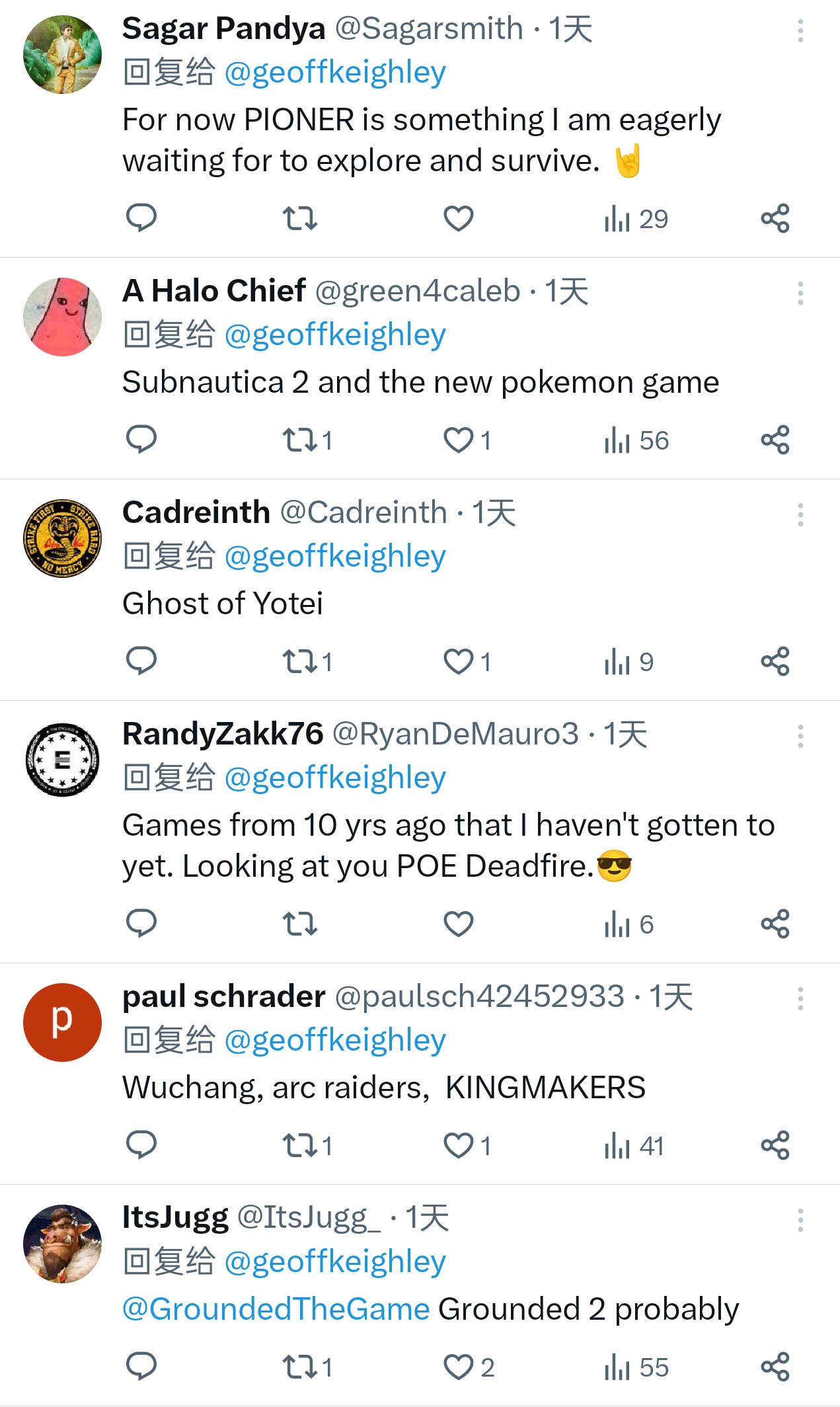
Task: Reply to ItsJugg's Grounded 2 comment
Action: [141, 1367]
